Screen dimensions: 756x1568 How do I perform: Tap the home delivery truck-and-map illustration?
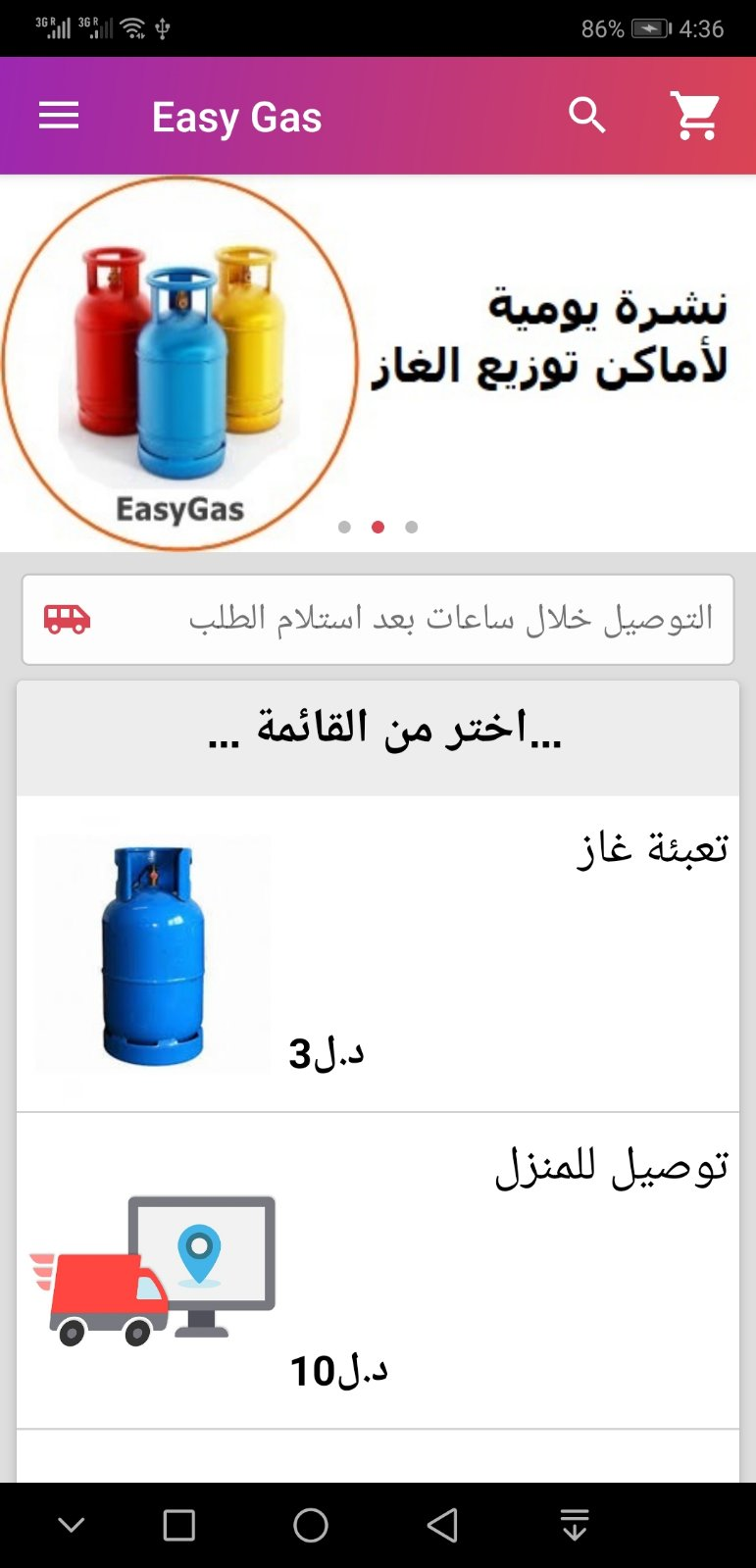(x=157, y=1265)
